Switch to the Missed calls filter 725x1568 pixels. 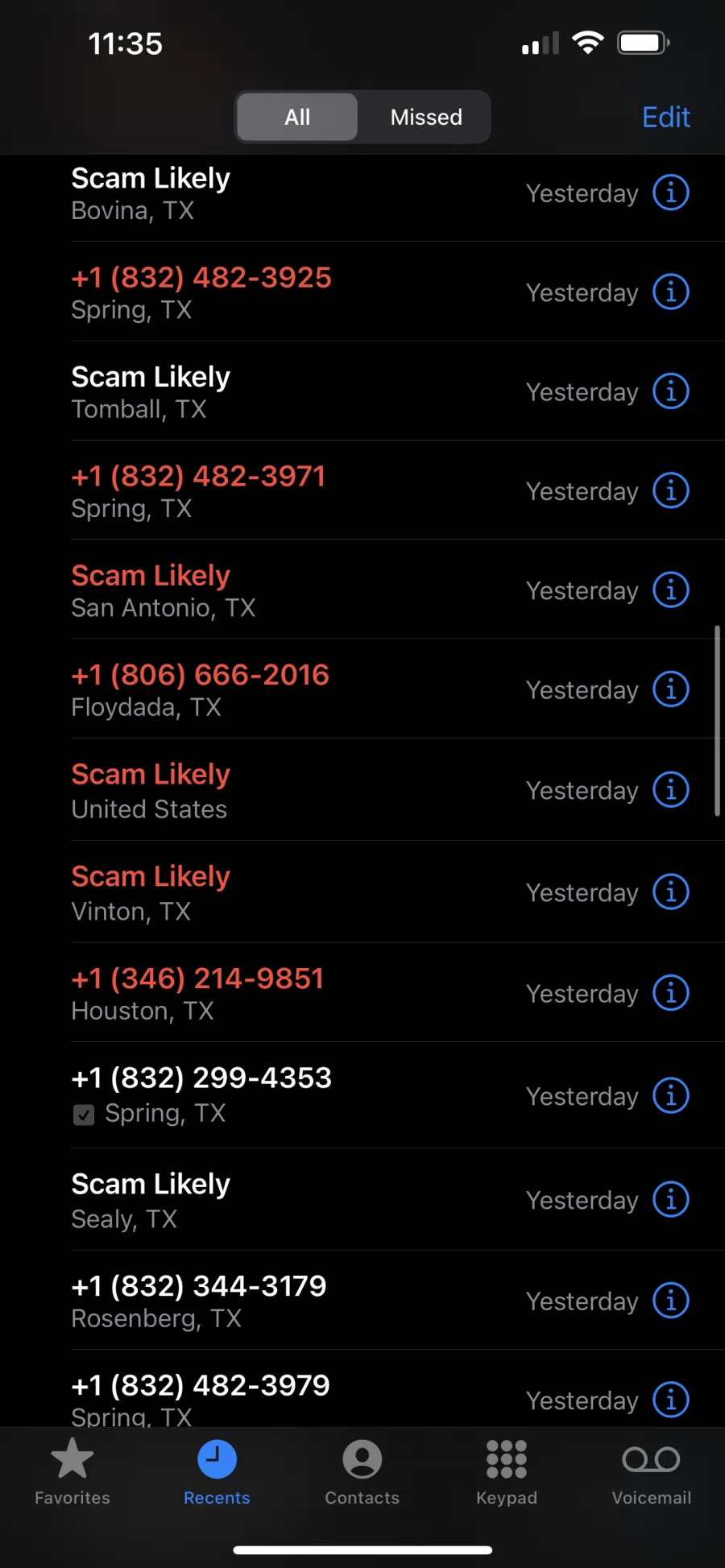(426, 118)
